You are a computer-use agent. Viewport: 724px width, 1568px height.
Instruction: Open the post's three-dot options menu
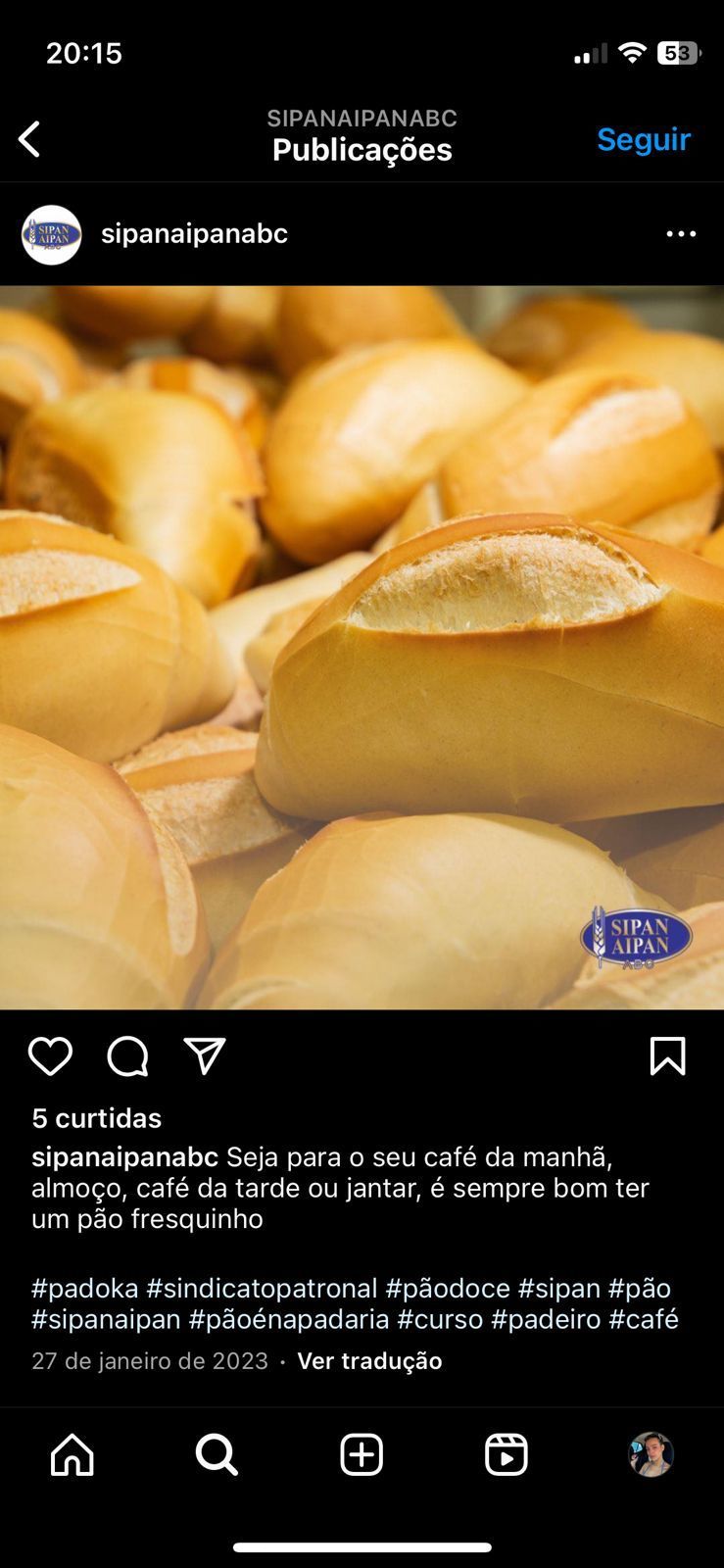681,234
